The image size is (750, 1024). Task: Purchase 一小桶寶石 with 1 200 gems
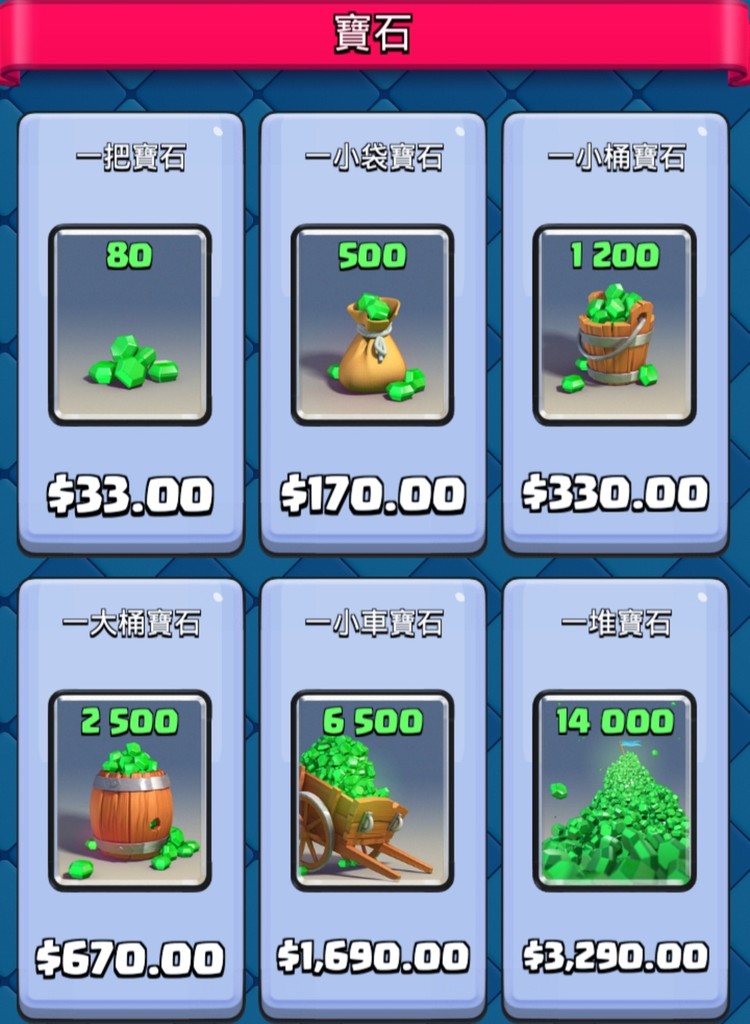pos(614,330)
